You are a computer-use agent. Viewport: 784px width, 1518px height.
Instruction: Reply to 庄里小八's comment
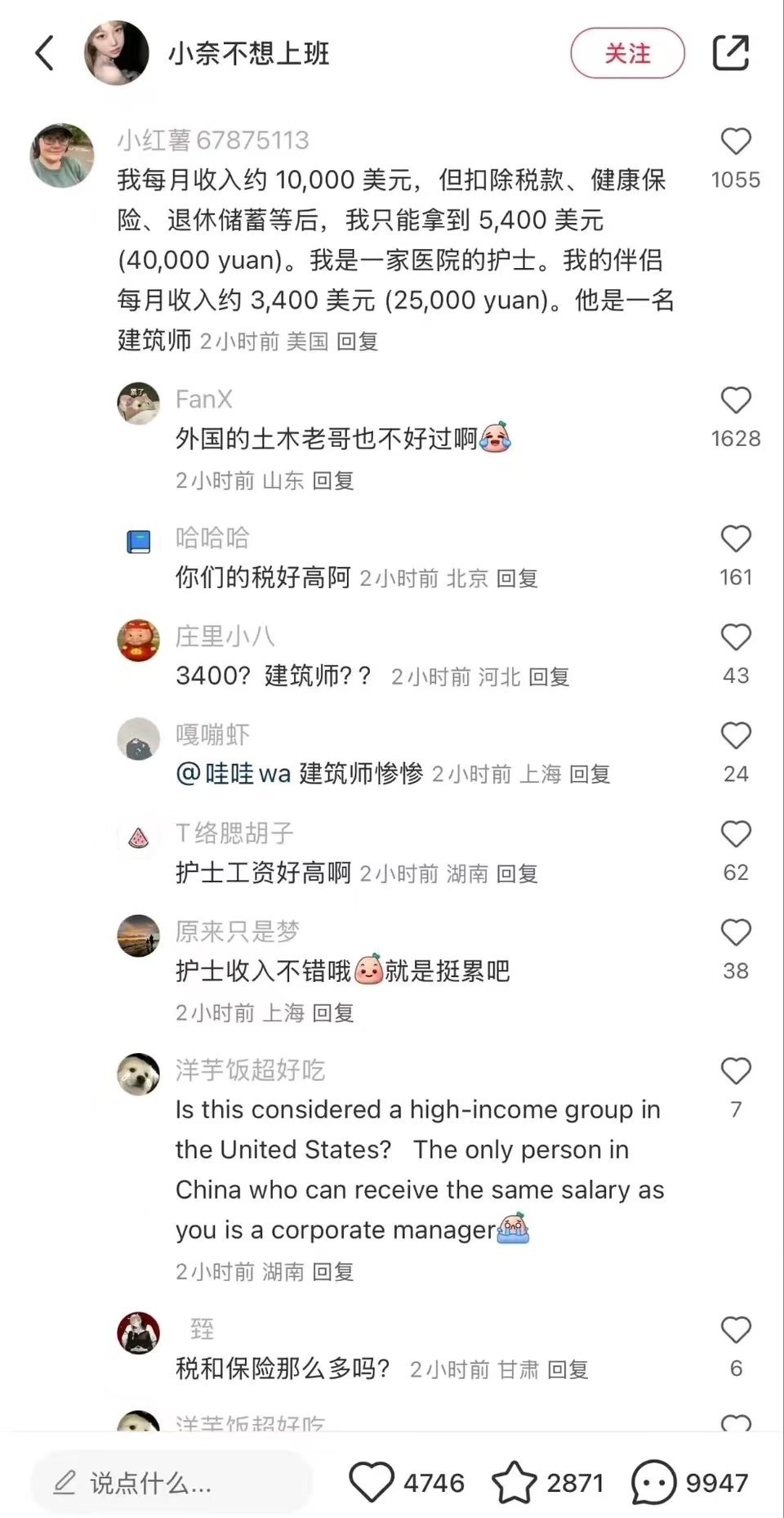tap(549, 676)
